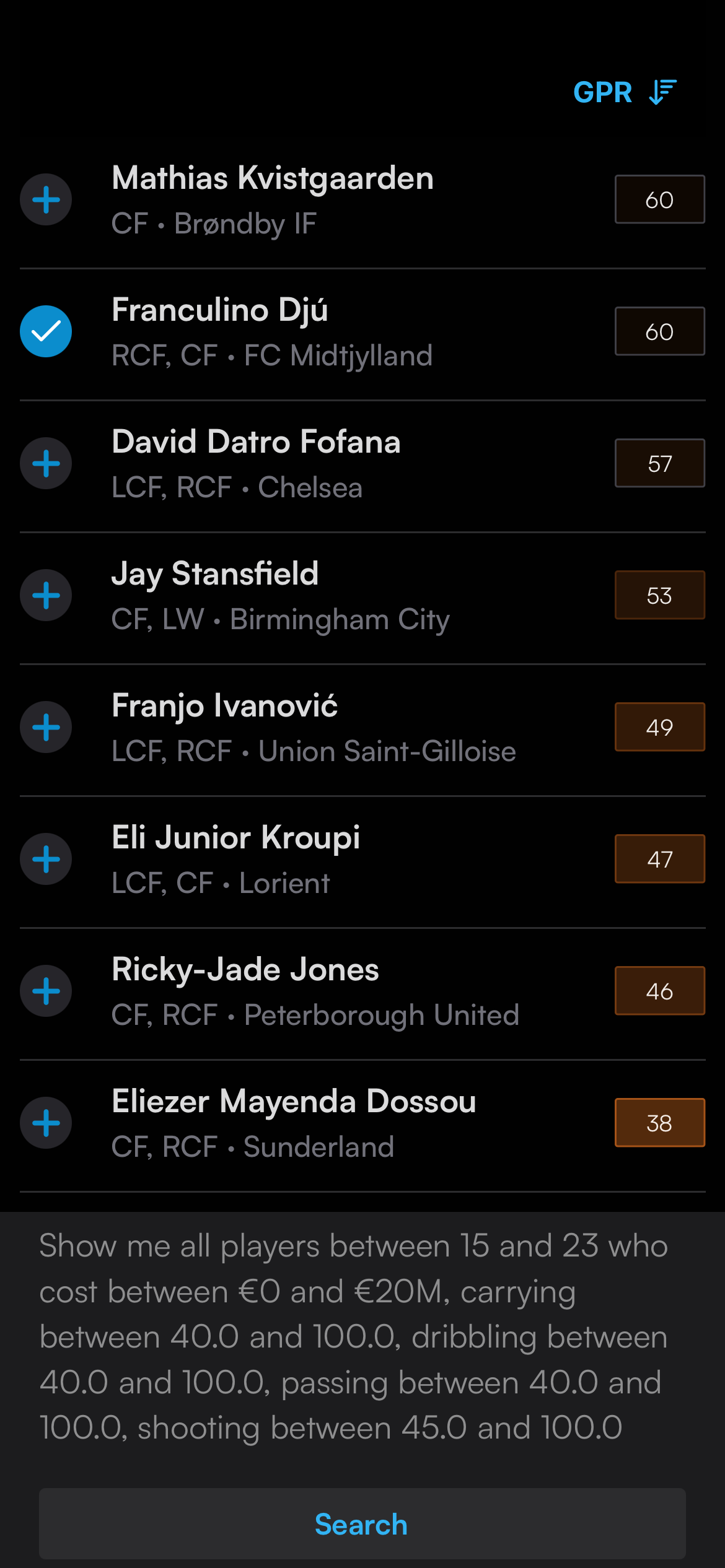The width and height of the screenshot is (725, 1568).
Task: Add Eliezer Mayenda Dossou to selection
Action: [46, 1123]
